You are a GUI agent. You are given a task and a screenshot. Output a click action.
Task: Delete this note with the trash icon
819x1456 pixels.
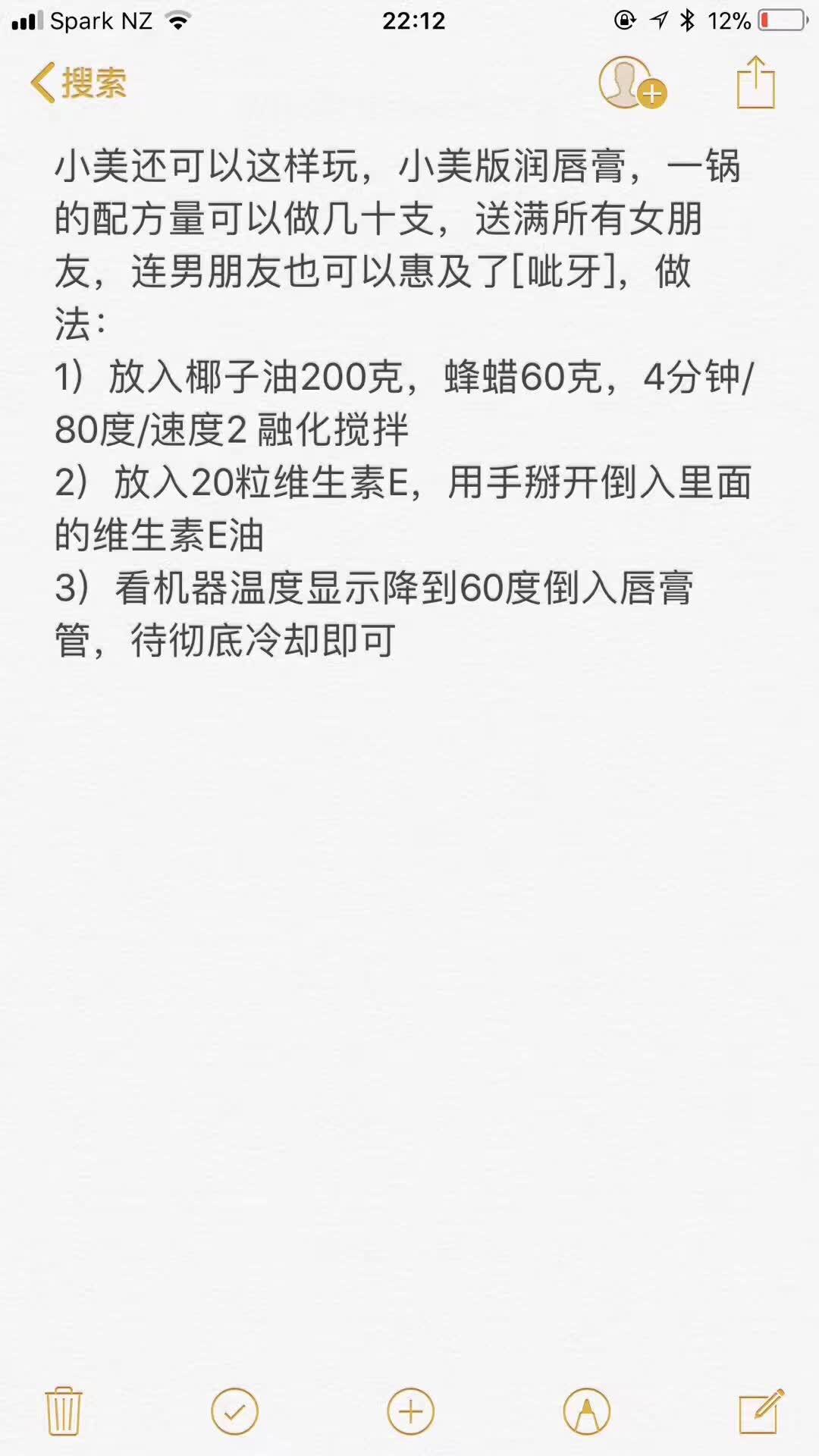(x=64, y=1411)
